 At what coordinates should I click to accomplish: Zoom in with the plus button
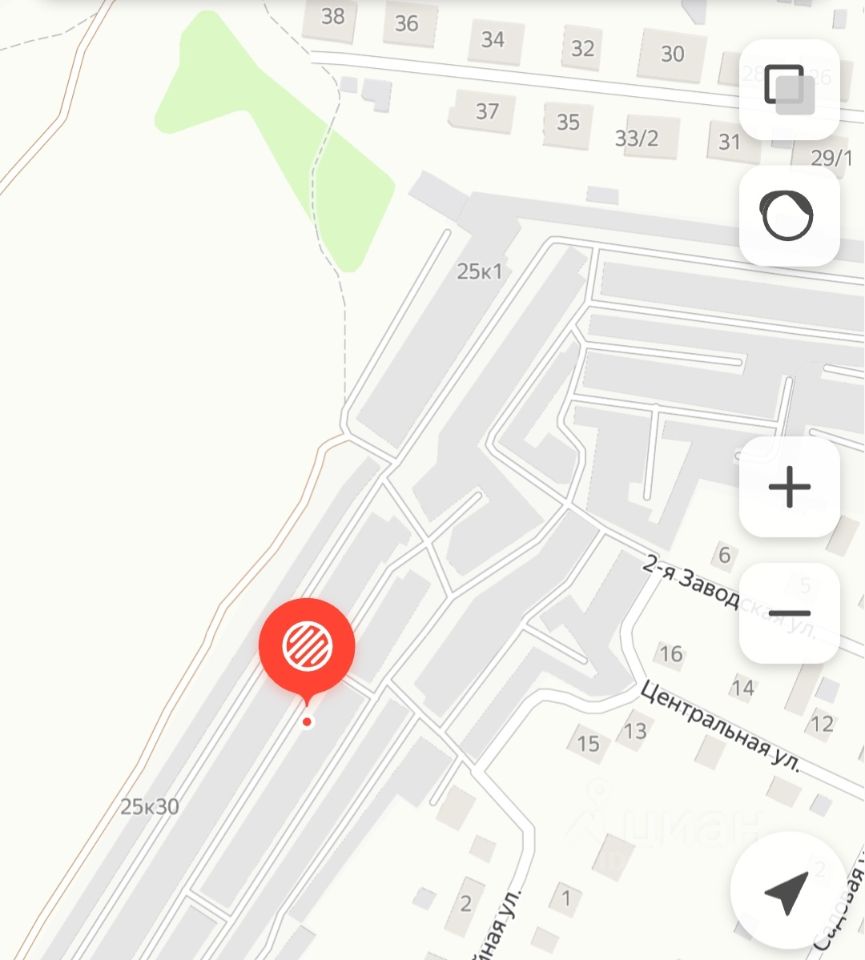coord(789,487)
